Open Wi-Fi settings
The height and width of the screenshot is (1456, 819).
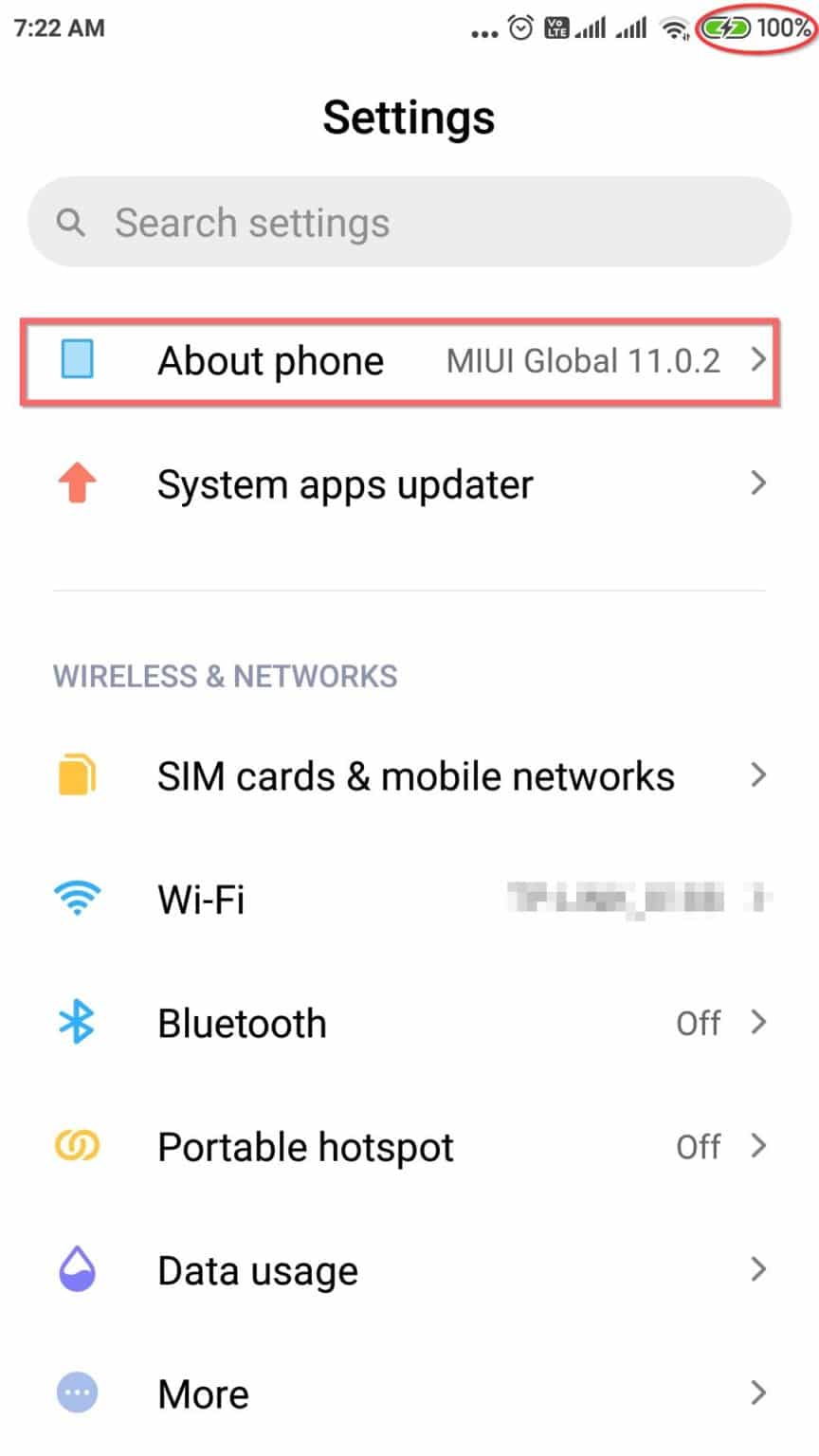pyautogui.click(x=409, y=900)
